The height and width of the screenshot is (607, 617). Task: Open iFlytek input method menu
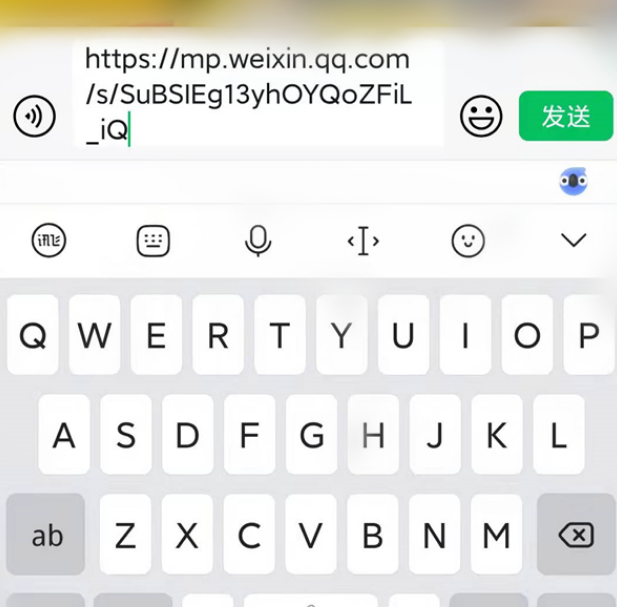(x=49, y=240)
